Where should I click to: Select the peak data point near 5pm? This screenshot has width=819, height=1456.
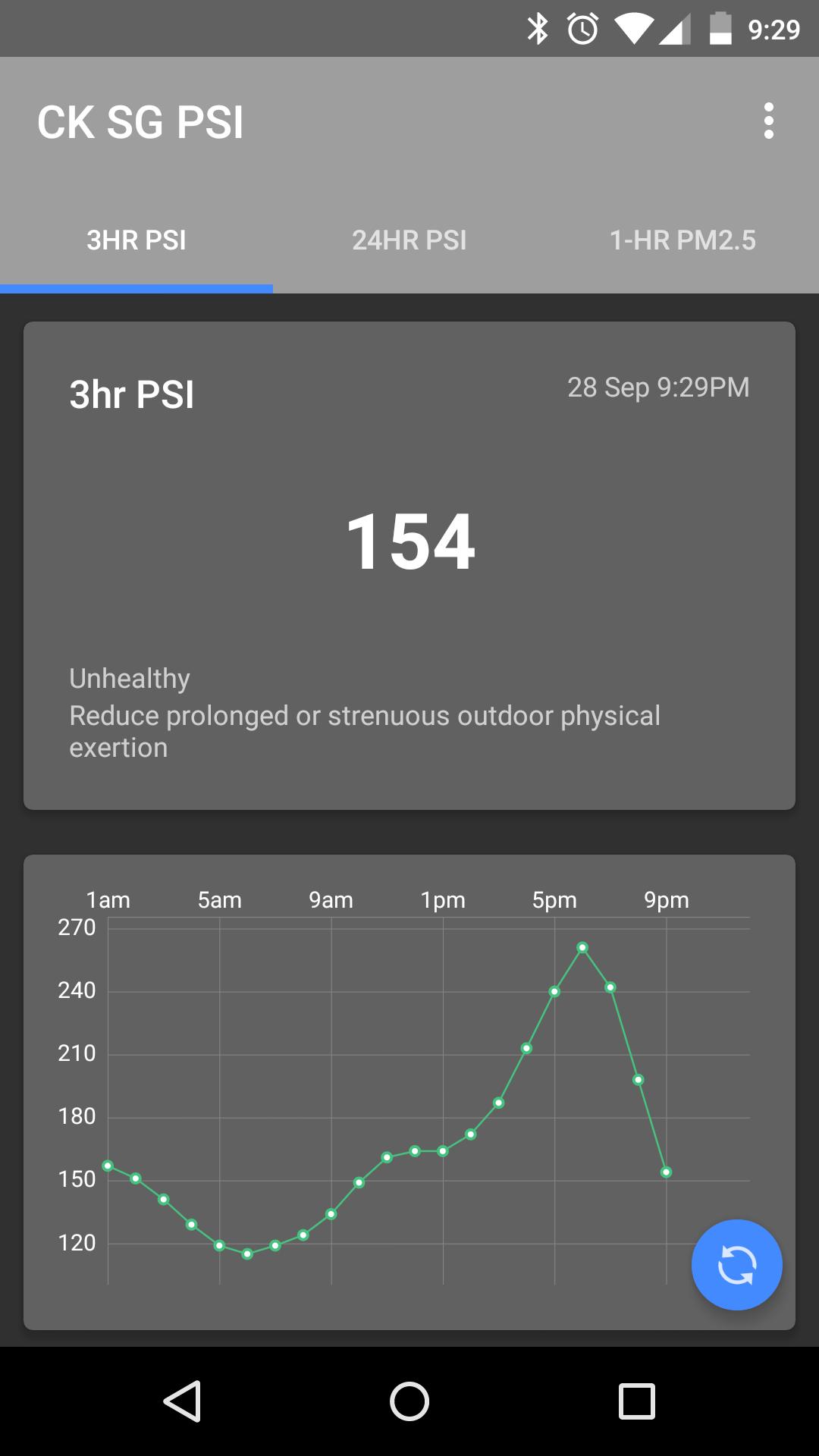click(582, 946)
